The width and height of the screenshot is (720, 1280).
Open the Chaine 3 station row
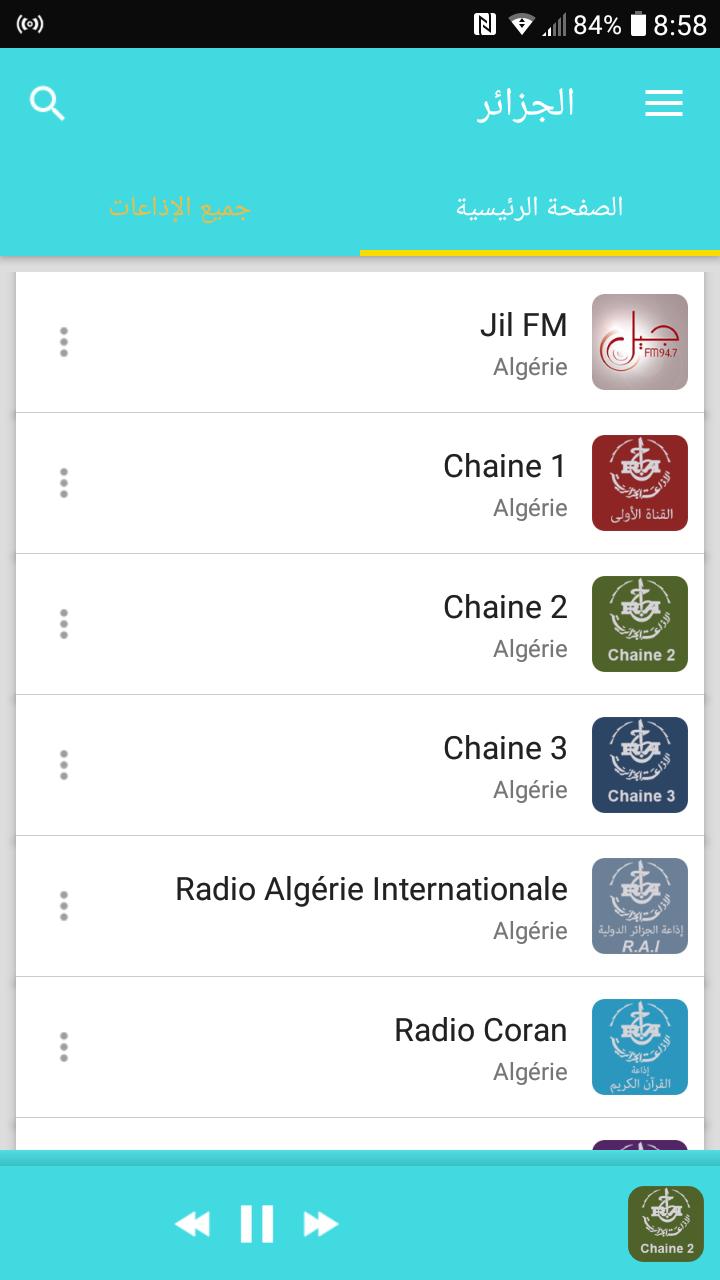pyautogui.click(x=360, y=765)
